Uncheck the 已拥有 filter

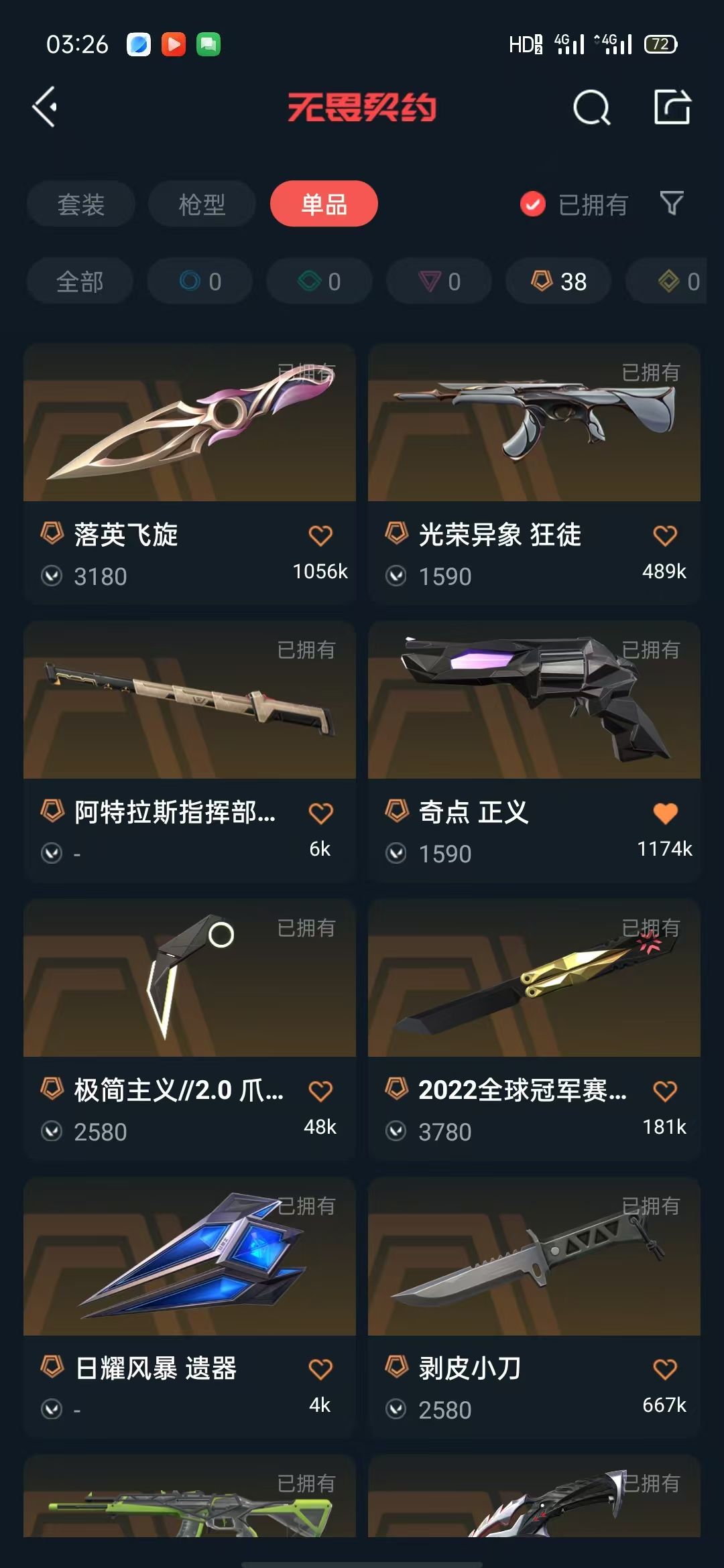click(x=533, y=204)
